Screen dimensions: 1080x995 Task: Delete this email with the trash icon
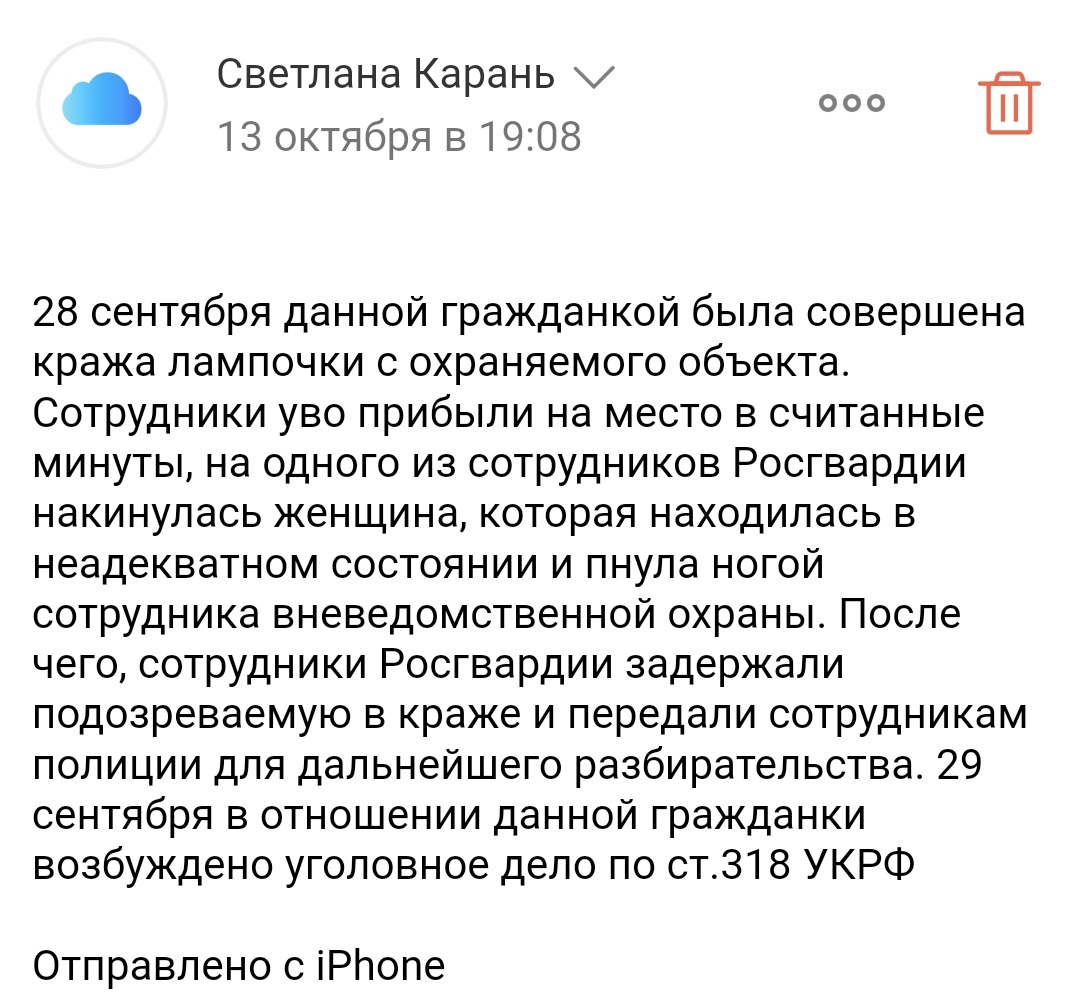click(1008, 103)
